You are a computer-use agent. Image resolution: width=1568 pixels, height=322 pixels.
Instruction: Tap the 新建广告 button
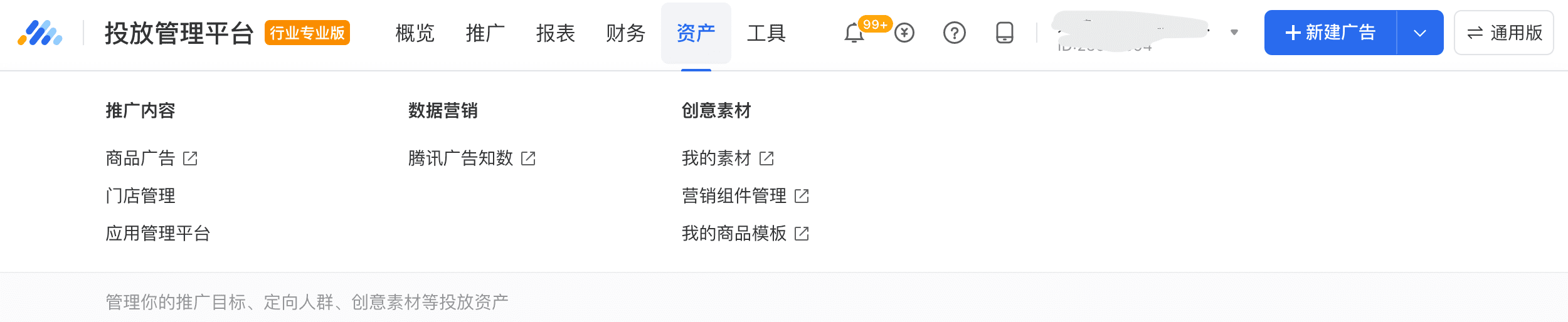click(1330, 33)
